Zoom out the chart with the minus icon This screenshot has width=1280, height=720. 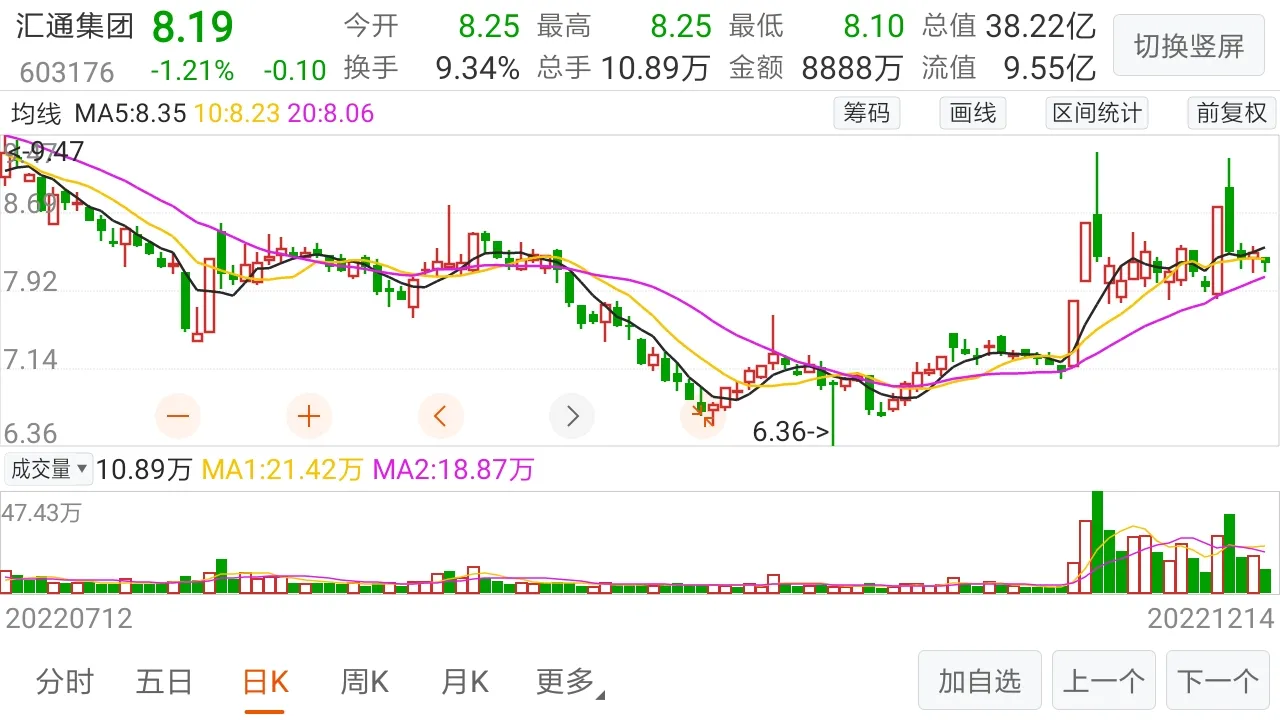(x=179, y=415)
